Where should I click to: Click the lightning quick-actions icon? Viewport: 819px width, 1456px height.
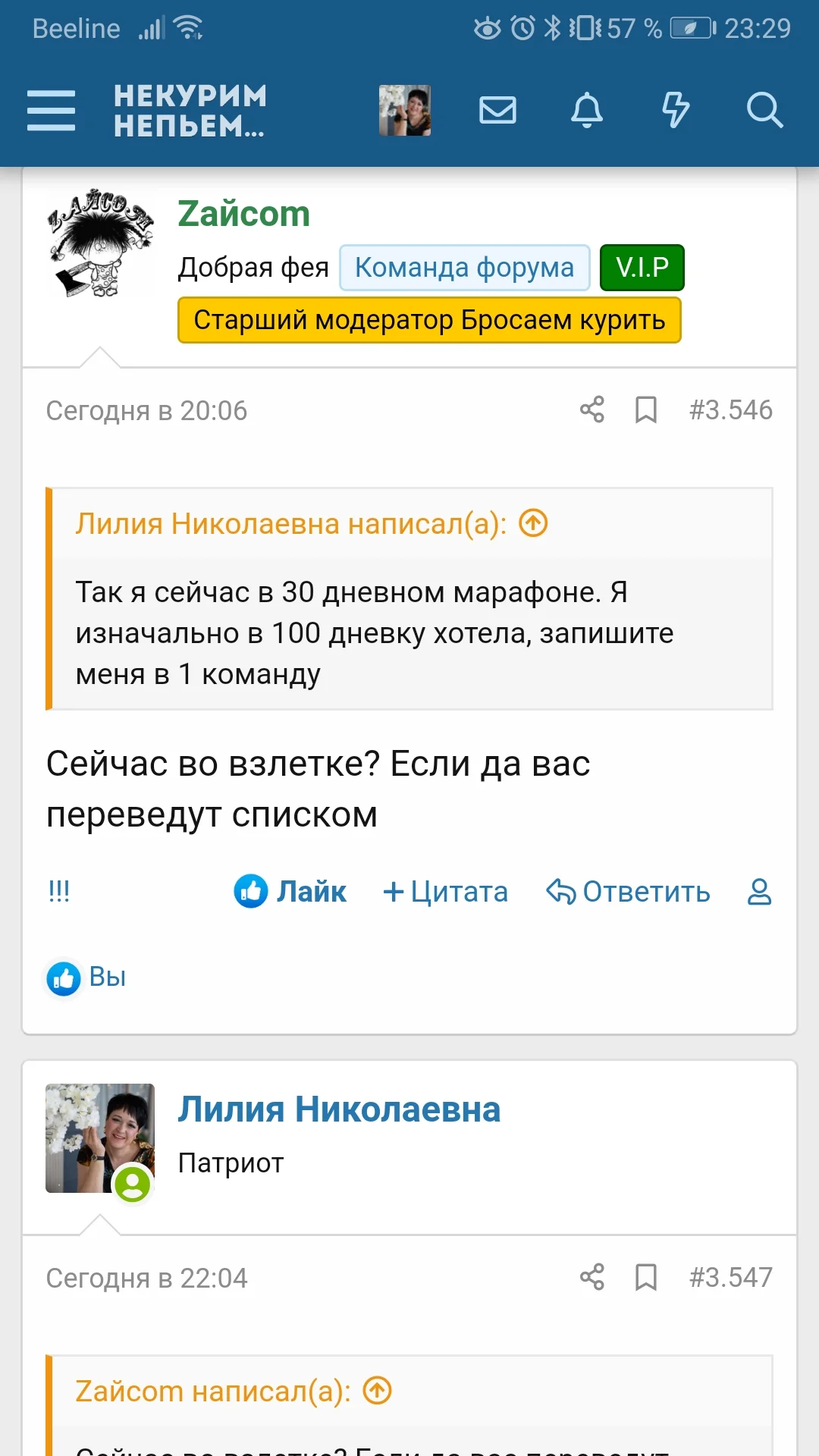pos(673,110)
